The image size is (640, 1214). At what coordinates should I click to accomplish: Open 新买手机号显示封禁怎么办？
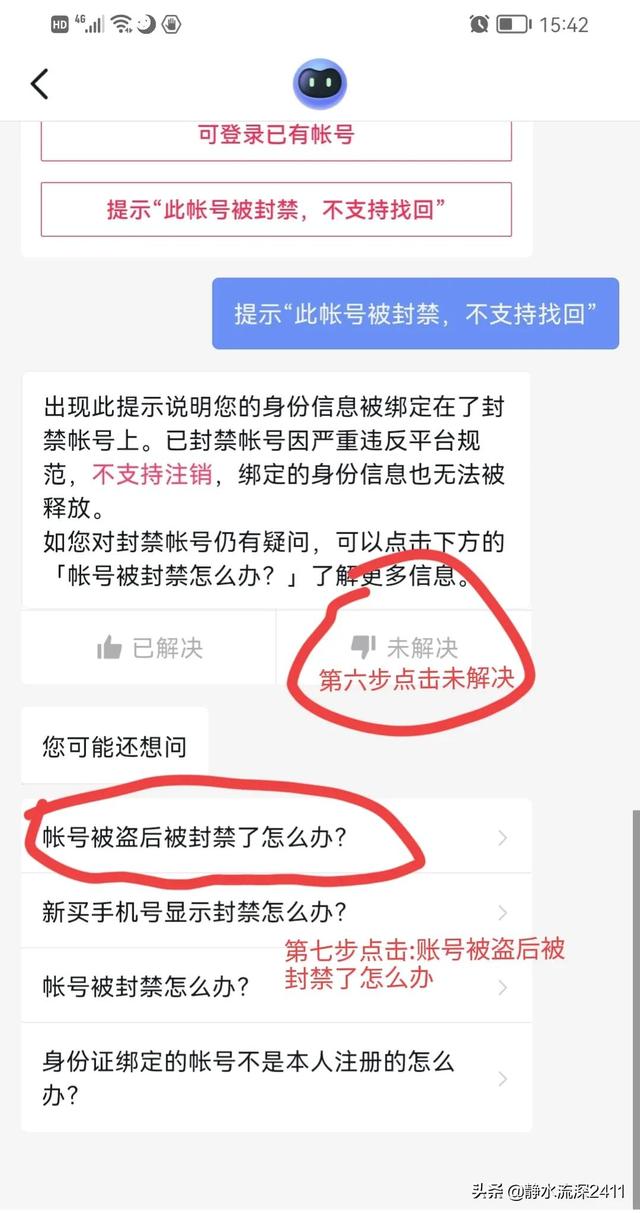[276, 912]
